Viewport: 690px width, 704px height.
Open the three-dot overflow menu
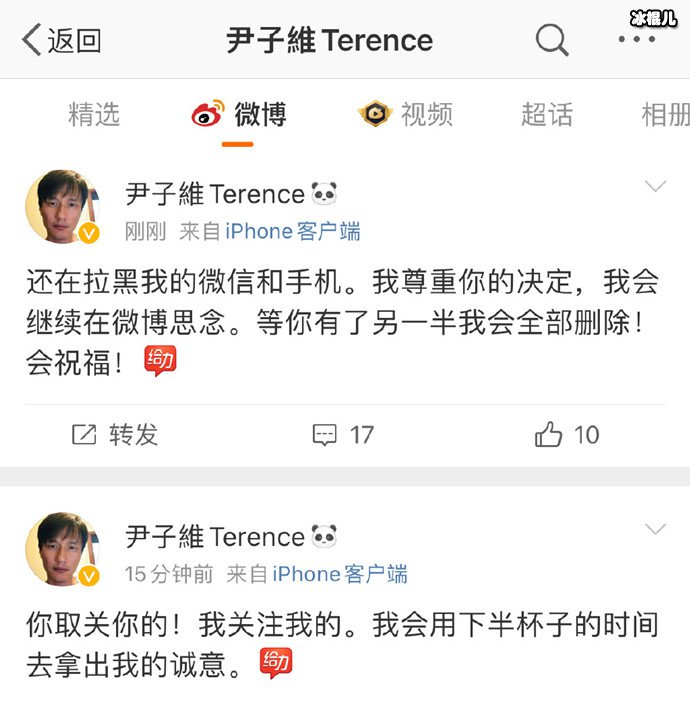pyautogui.click(x=636, y=40)
